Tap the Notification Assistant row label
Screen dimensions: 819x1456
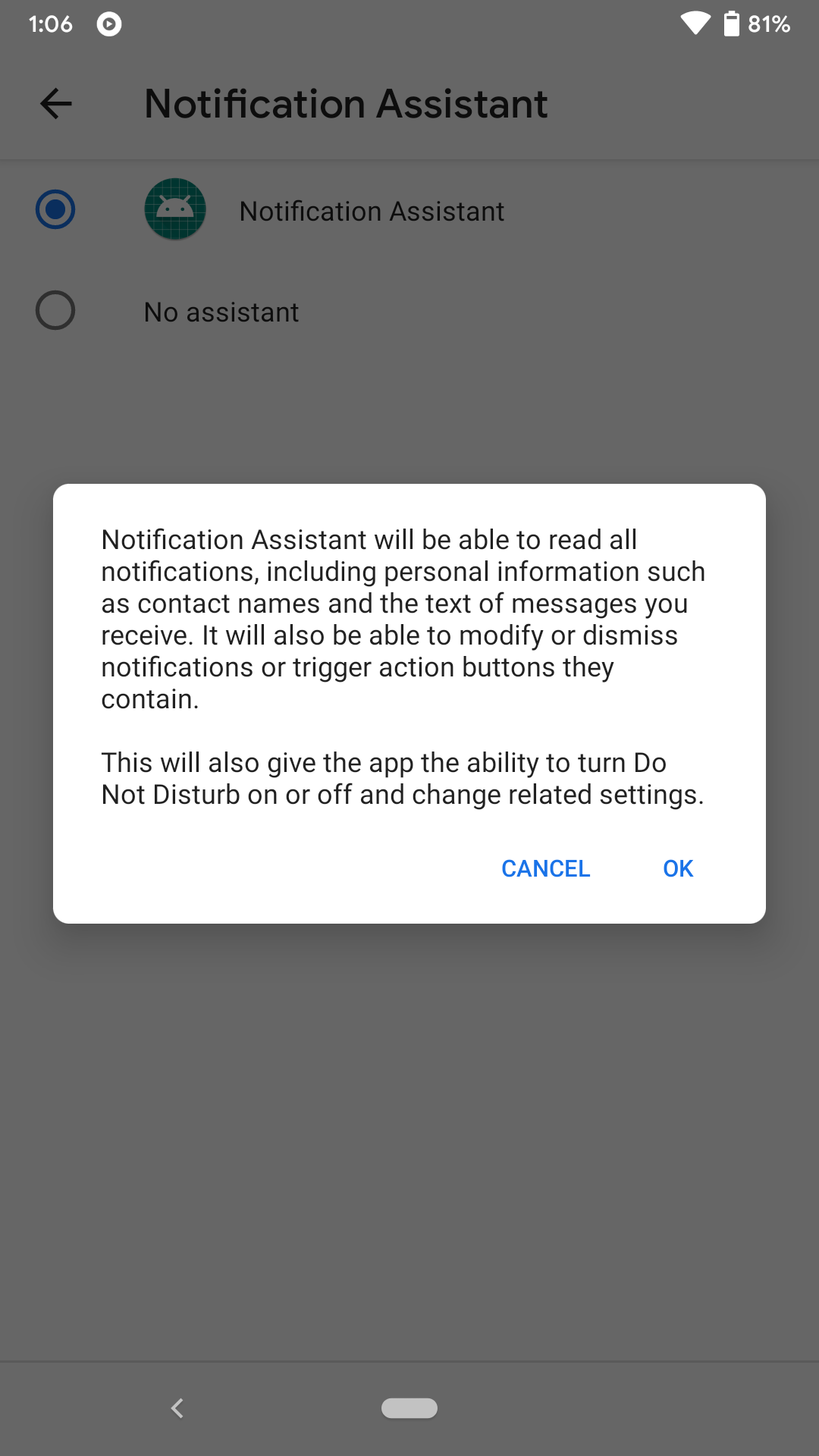(371, 211)
